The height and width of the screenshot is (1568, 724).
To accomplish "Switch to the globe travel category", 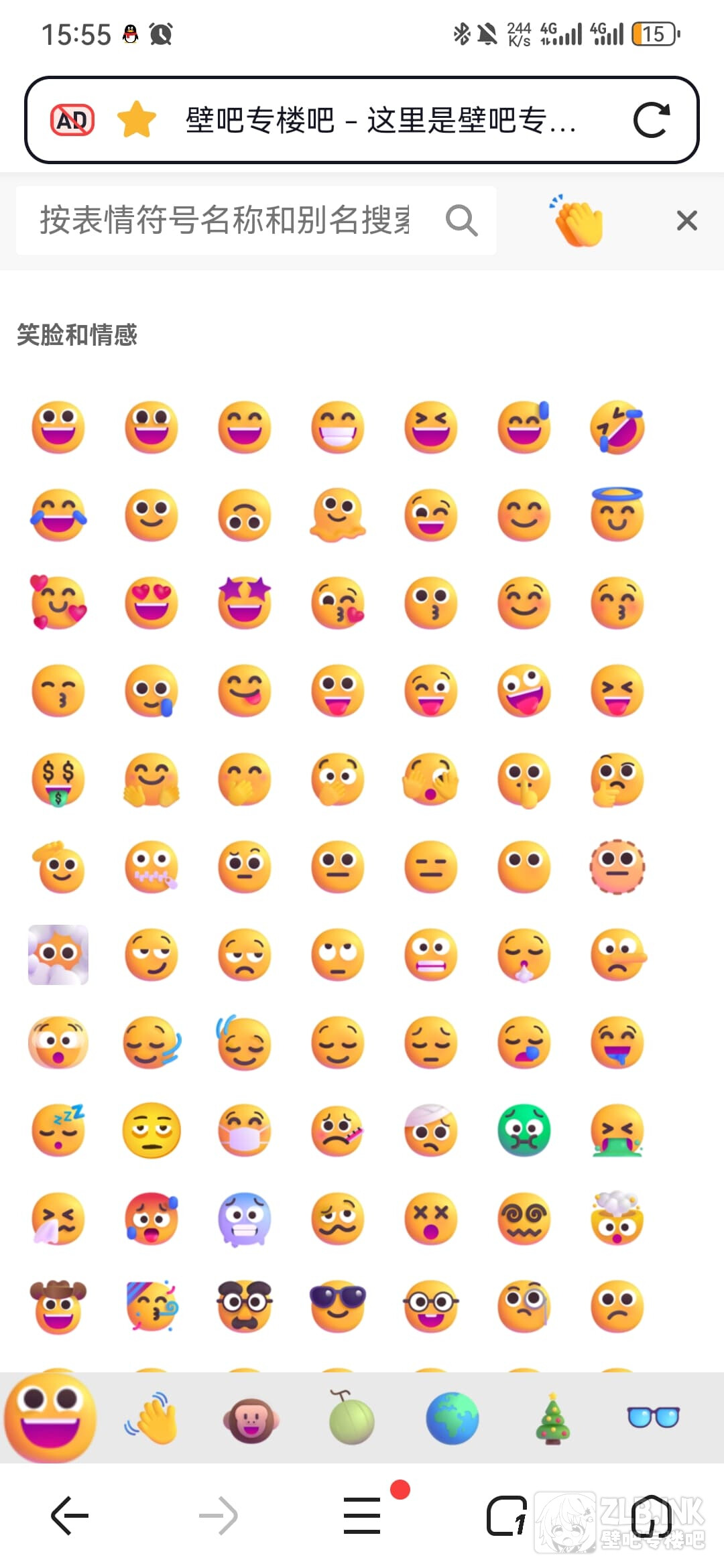I will click(x=452, y=1418).
